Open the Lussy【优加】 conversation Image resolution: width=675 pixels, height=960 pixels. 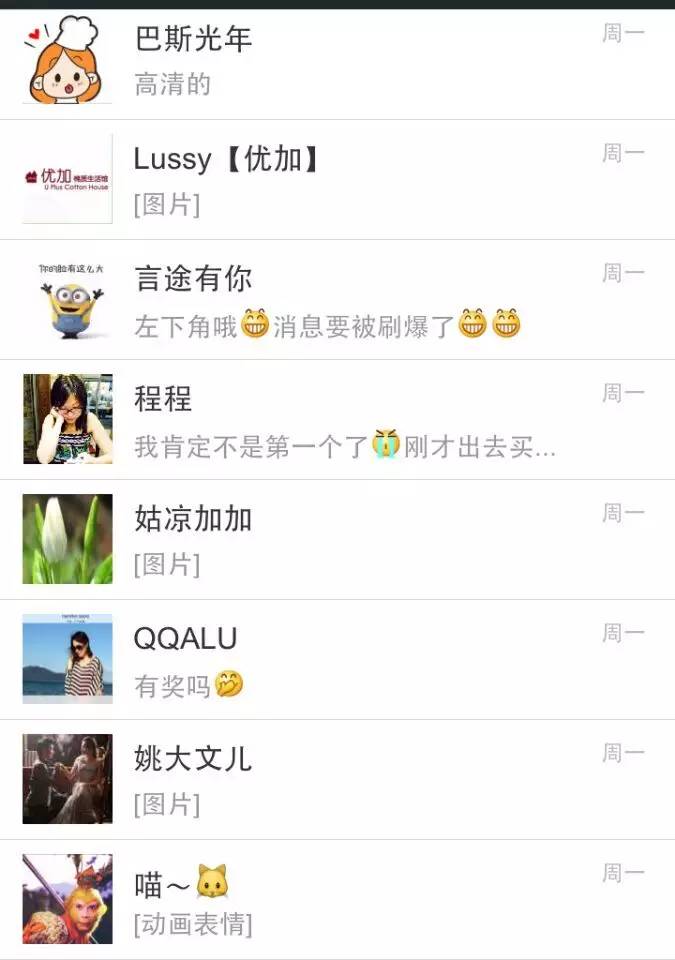click(337, 180)
